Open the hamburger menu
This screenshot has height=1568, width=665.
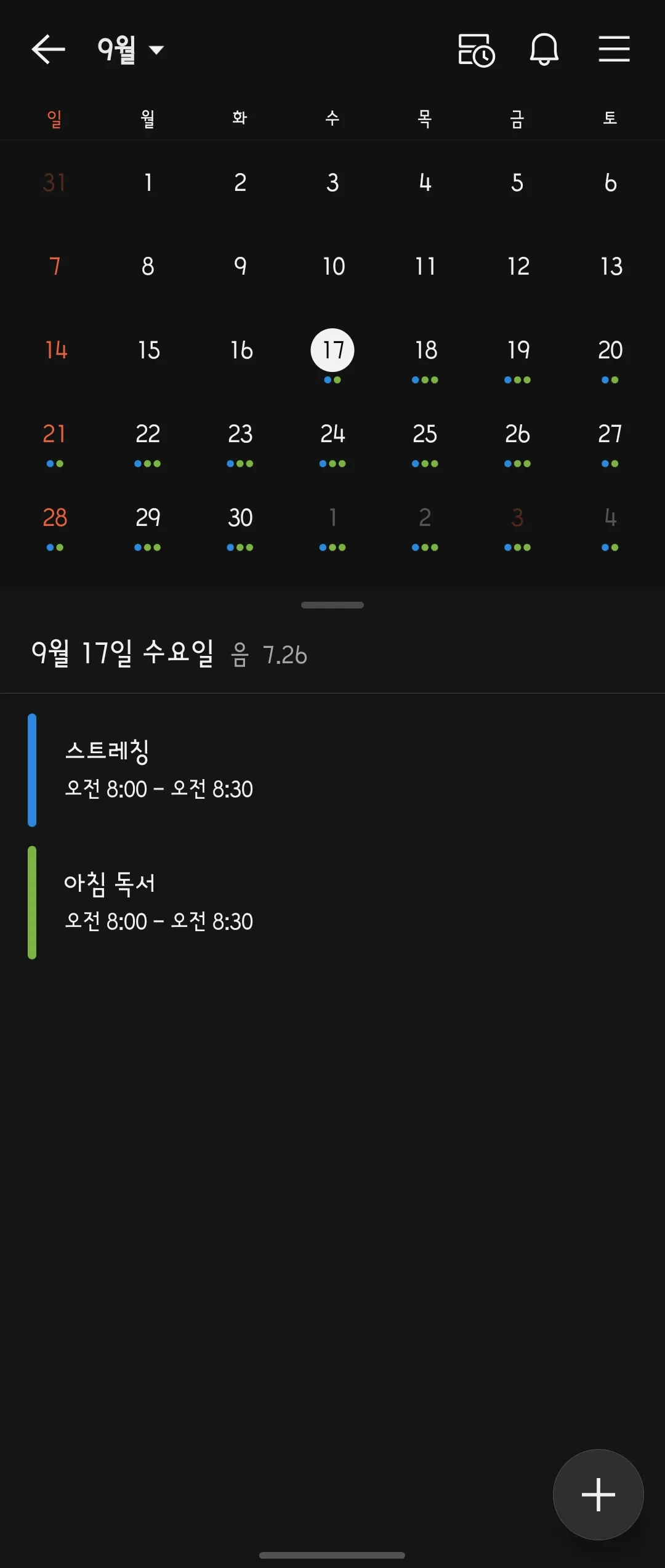[x=614, y=49]
